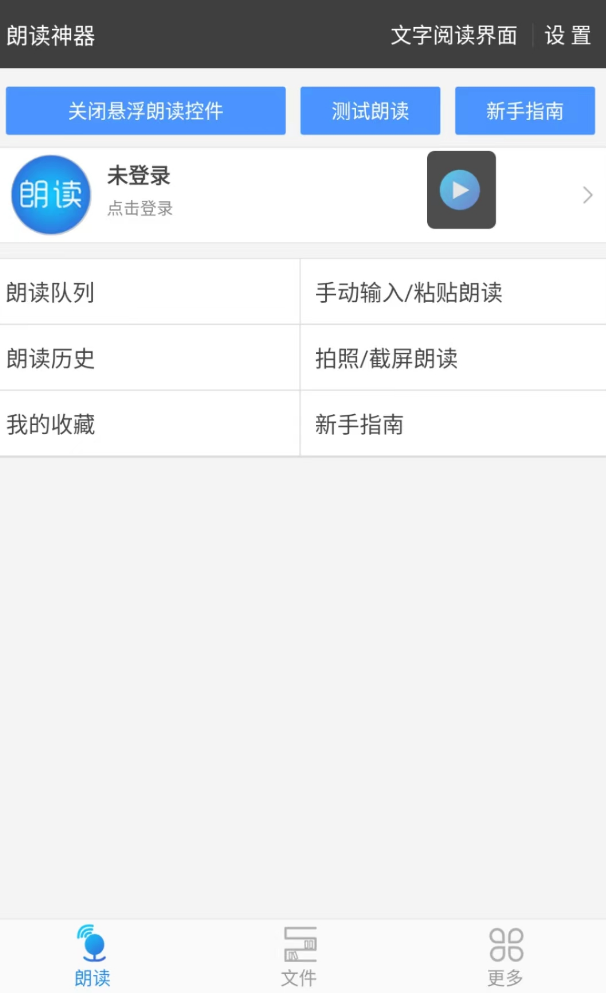Tap the floating play button
This screenshot has height=993, width=606.
click(x=461, y=190)
